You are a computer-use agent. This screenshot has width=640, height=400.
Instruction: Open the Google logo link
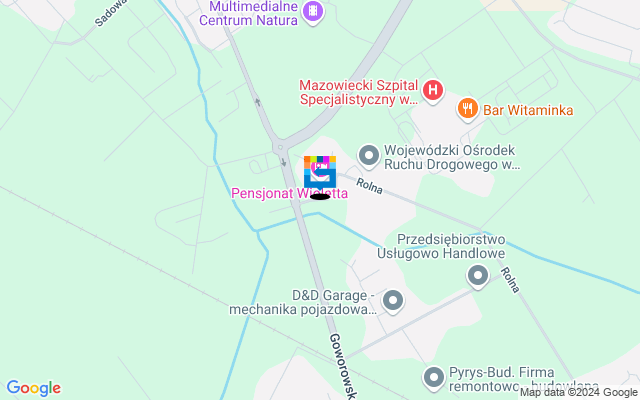click(x=34, y=388)
